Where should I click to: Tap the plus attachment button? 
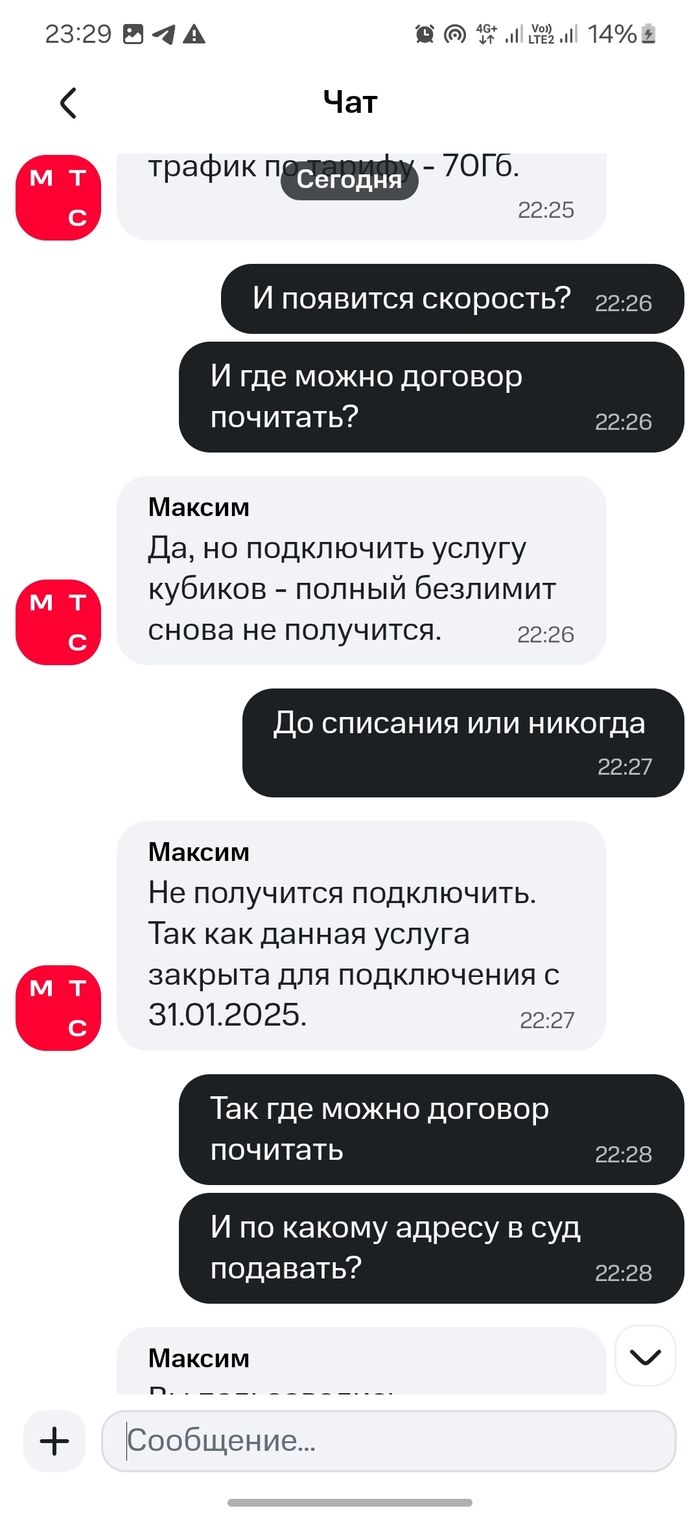(54, 1441)
